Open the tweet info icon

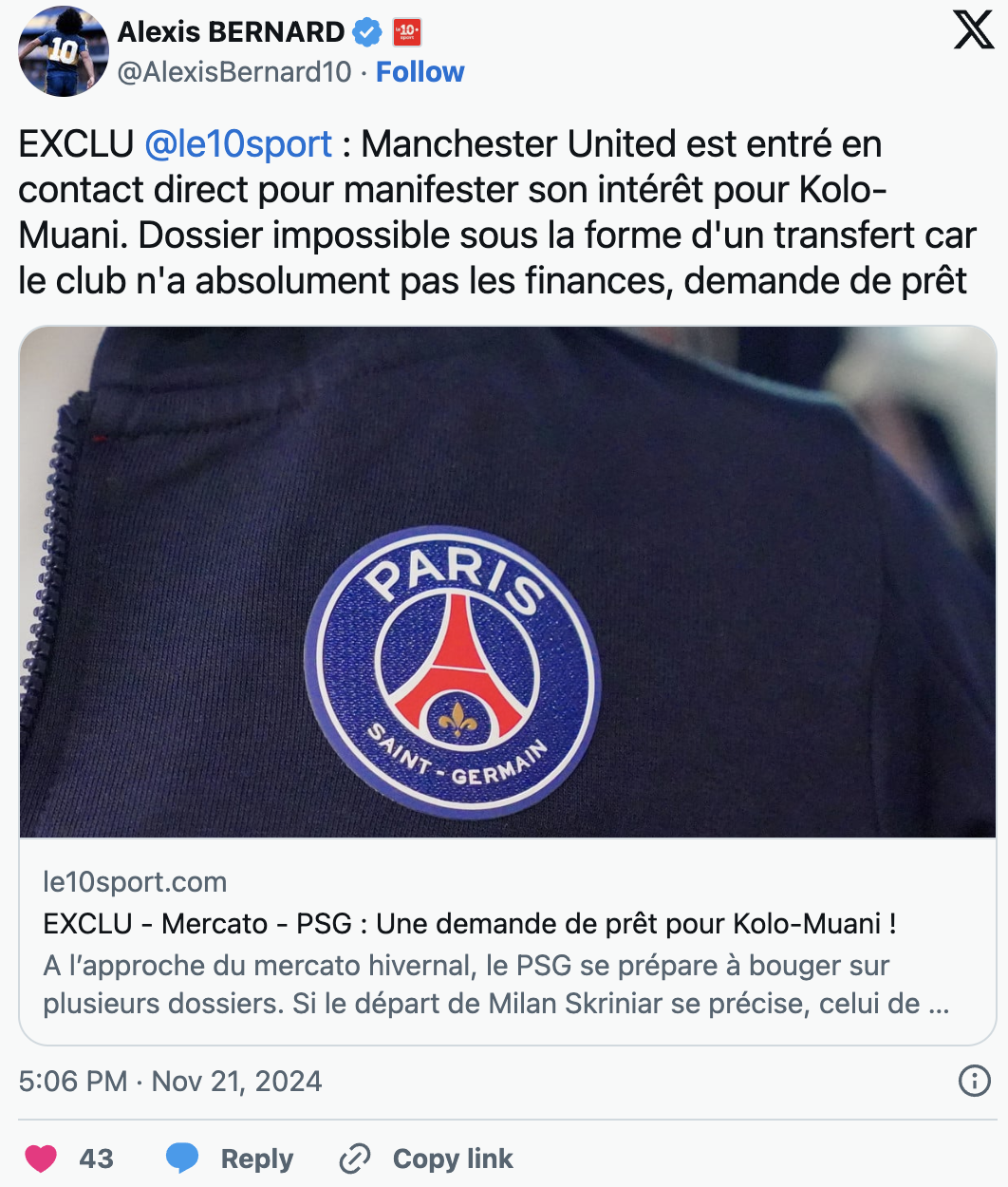pos(974,1081)
